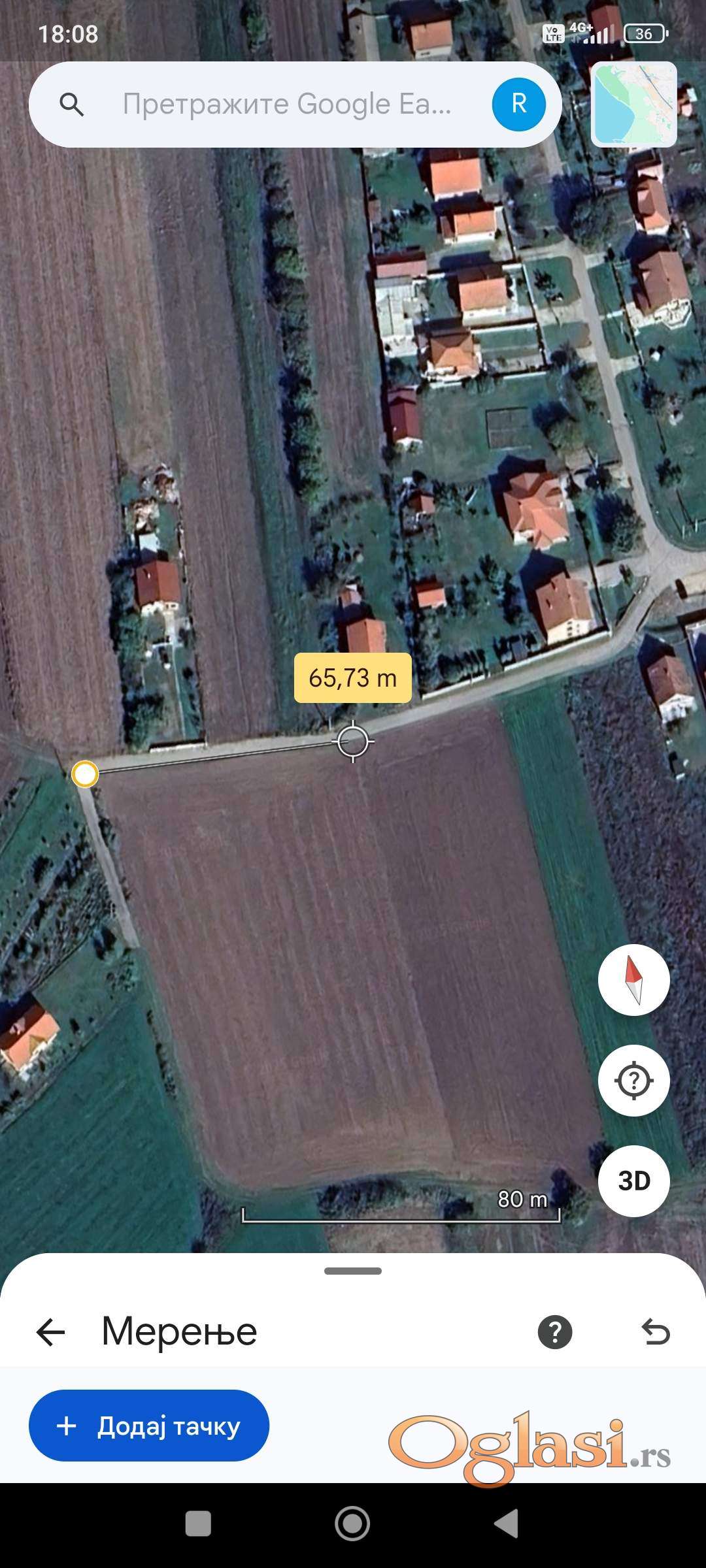
Task: Switch to 3D view
Action: 633,1181
